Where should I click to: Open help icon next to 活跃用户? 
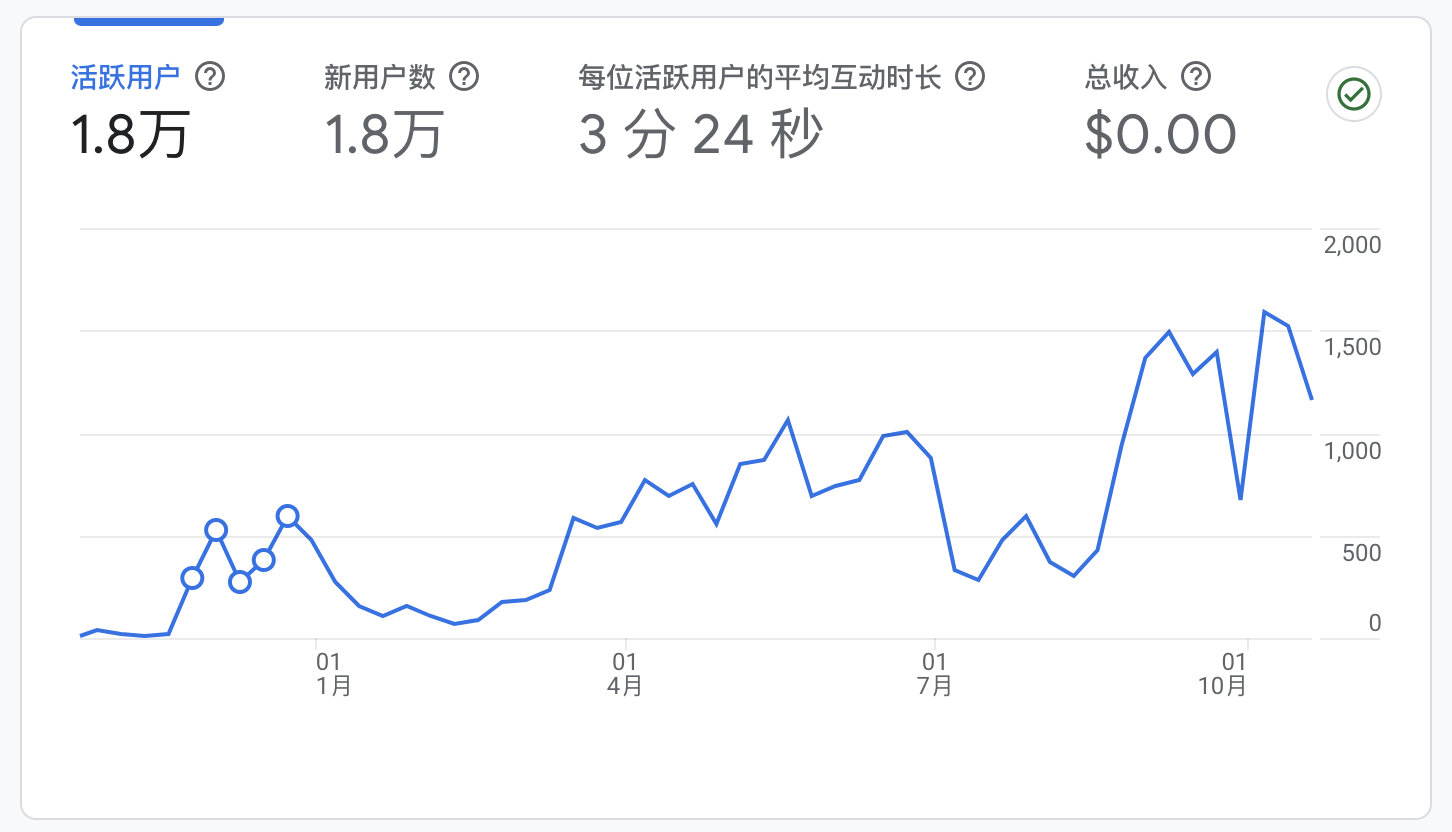point(210,76)
